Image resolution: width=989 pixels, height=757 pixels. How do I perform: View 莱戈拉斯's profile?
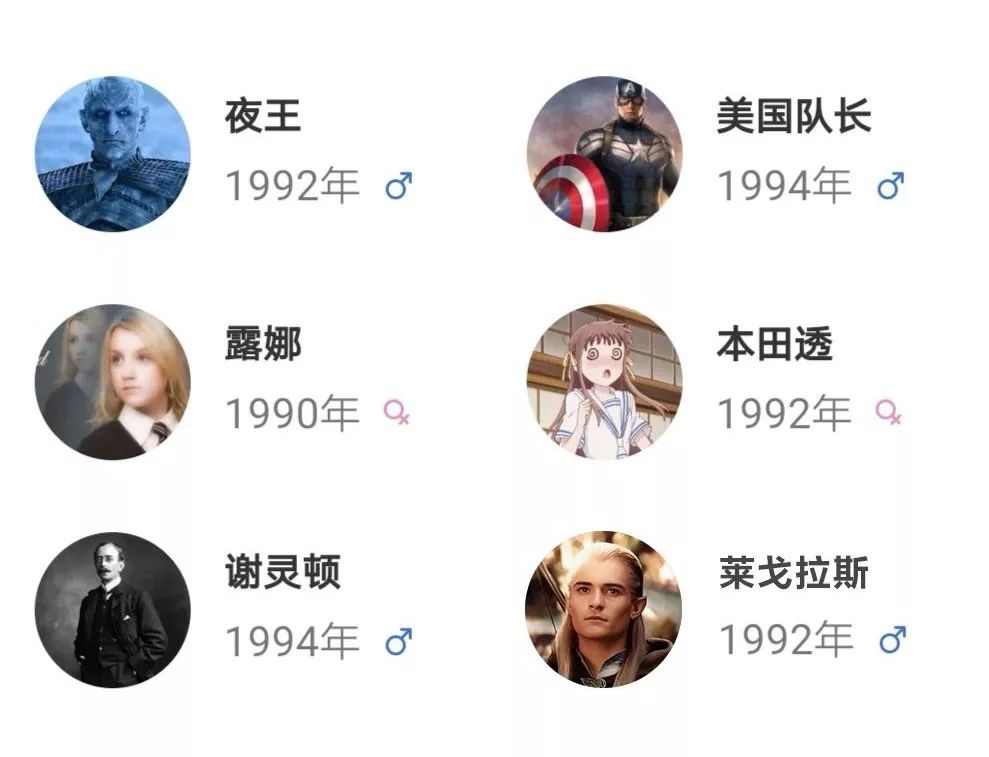pos(793,573)
